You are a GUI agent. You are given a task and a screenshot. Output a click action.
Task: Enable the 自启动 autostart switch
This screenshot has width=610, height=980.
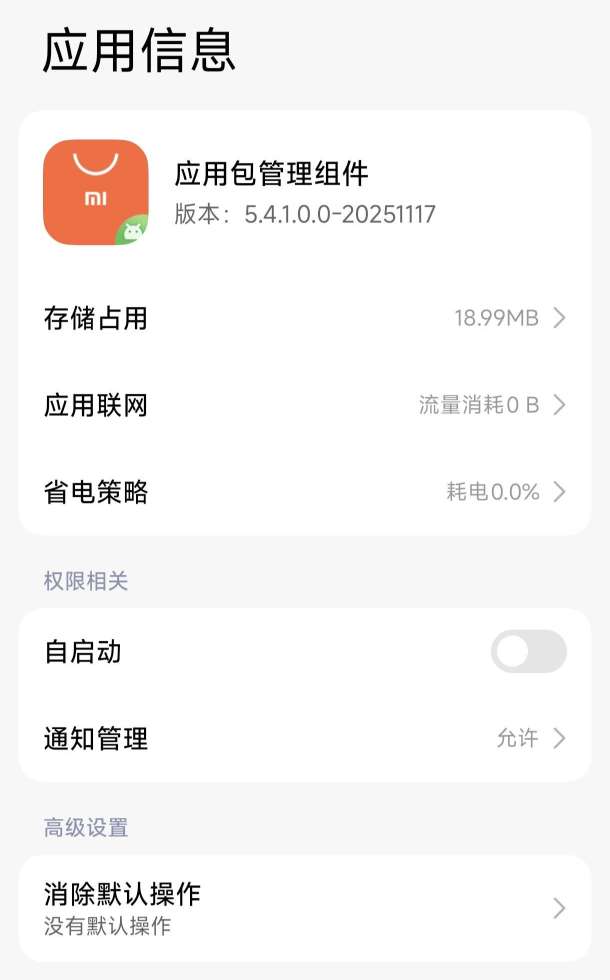click(528, 652)
